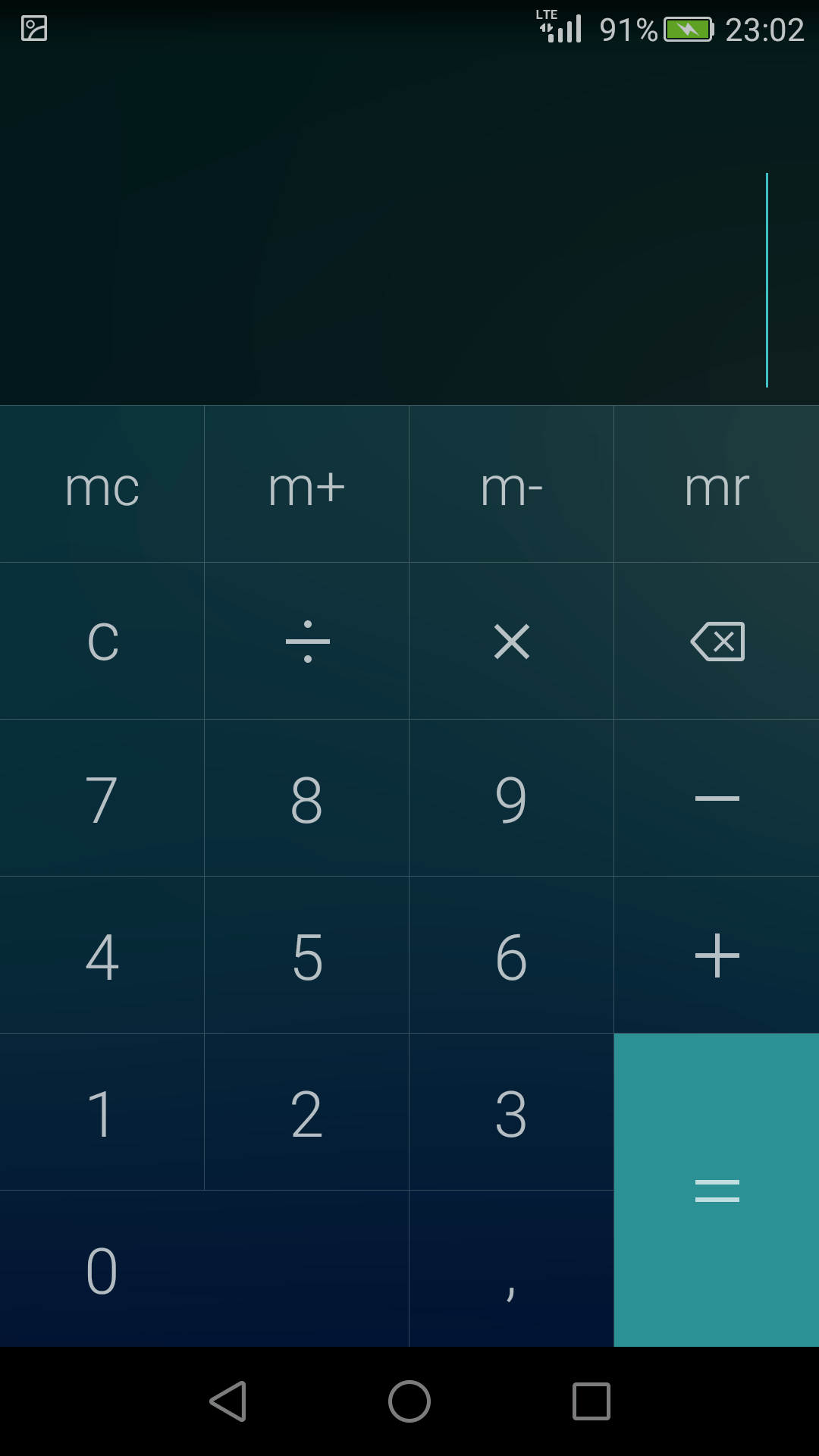Subtract from memory with m-
Viewport: 819px width, 1456px height.
tap(511, 485)
